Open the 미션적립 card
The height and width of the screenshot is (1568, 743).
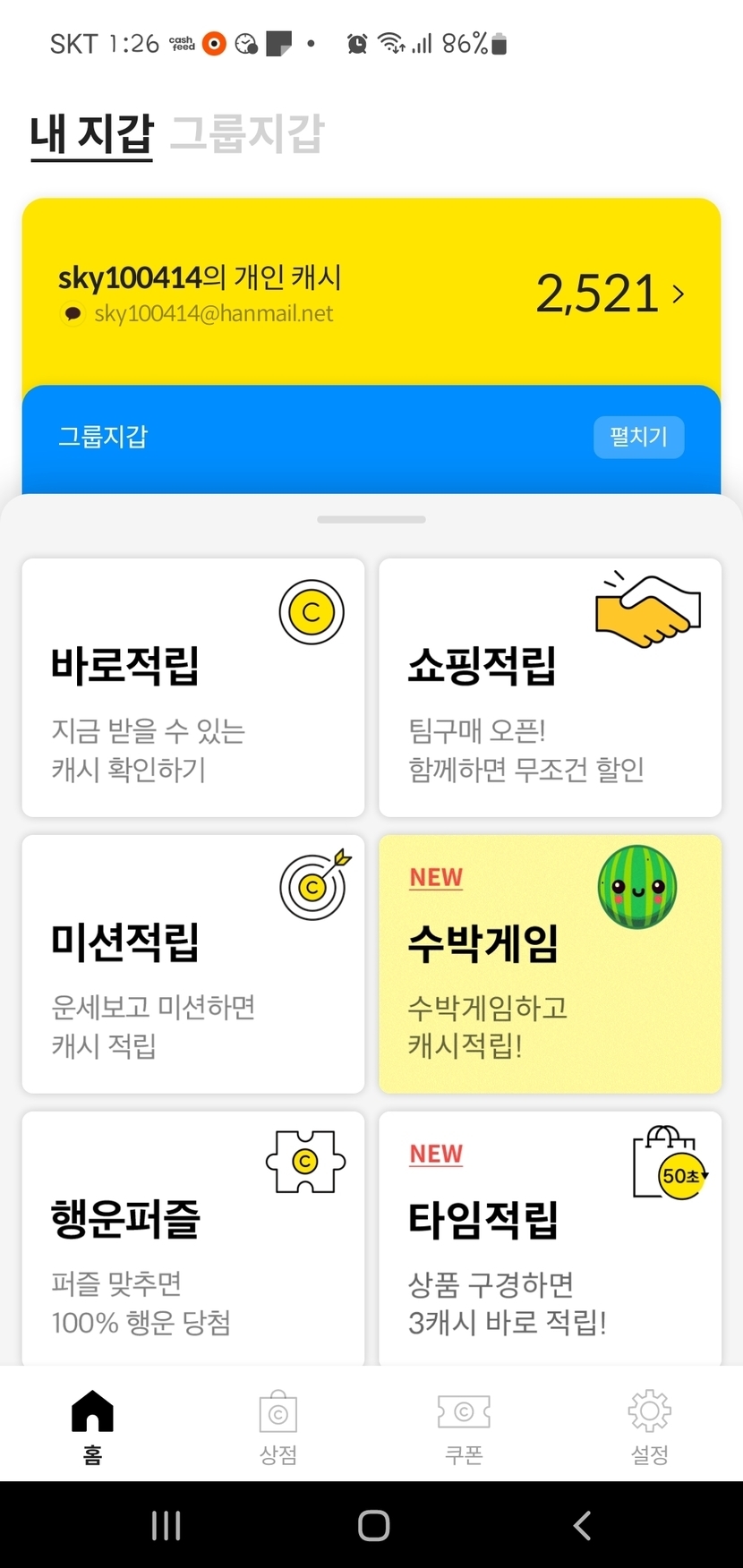192,964
